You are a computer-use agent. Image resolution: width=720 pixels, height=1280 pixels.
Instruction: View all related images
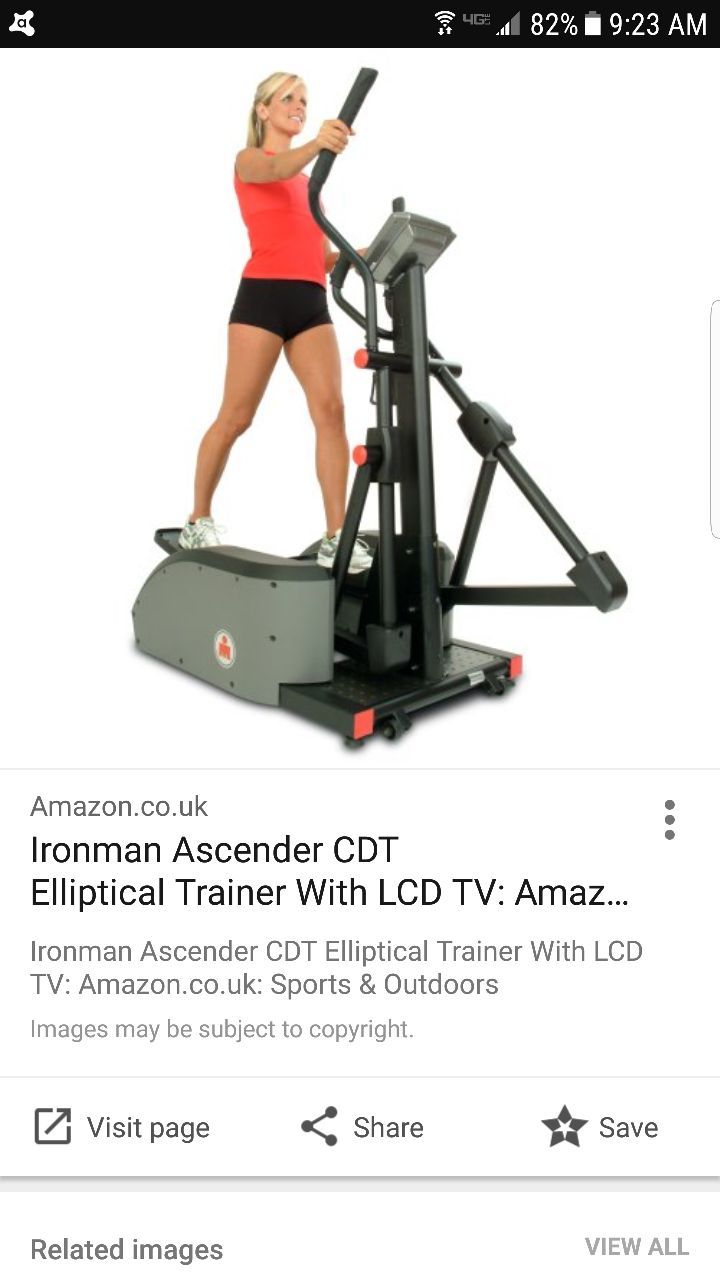[x=637, y=1247]
